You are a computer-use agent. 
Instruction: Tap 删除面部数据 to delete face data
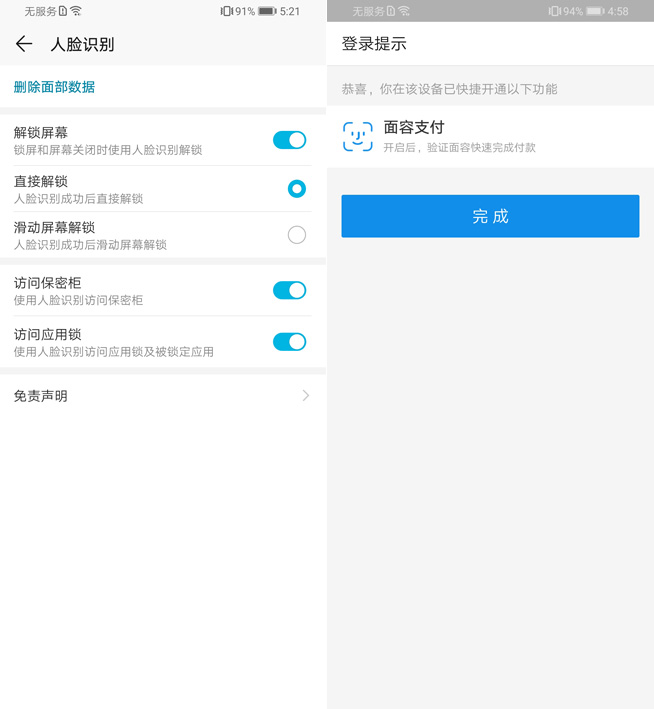tap(55, 87)
